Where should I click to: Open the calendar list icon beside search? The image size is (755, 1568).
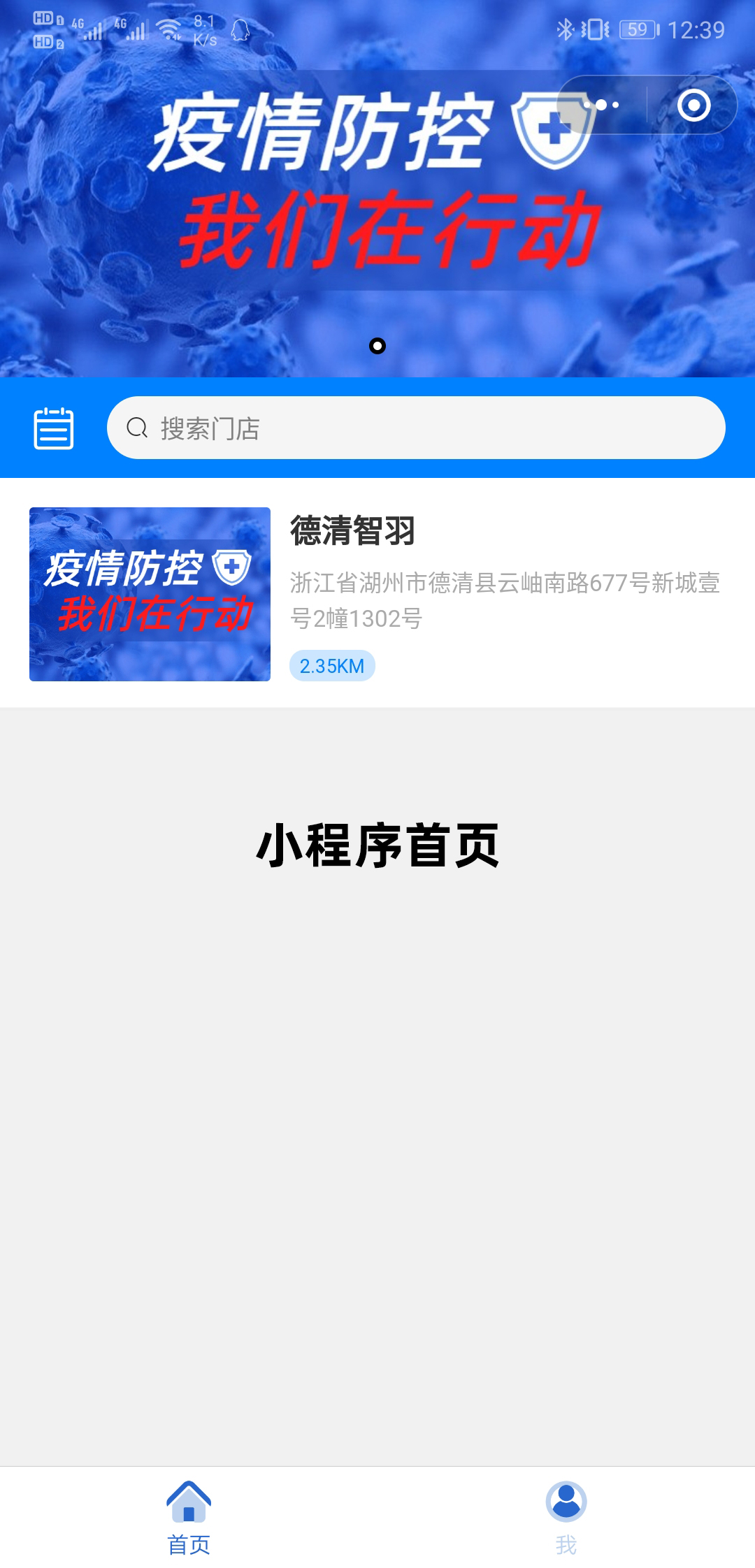pyautogui.click(x=54, y=428)
